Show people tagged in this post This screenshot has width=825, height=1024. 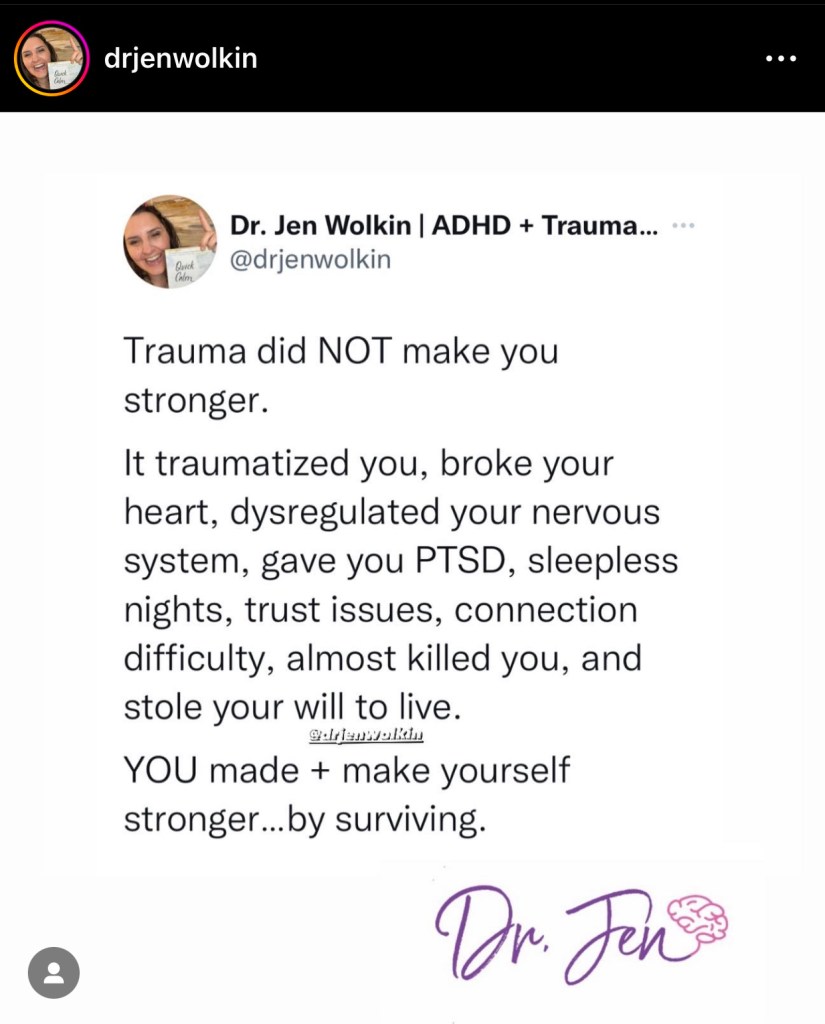pyautogui.click(x=53, y=972)
